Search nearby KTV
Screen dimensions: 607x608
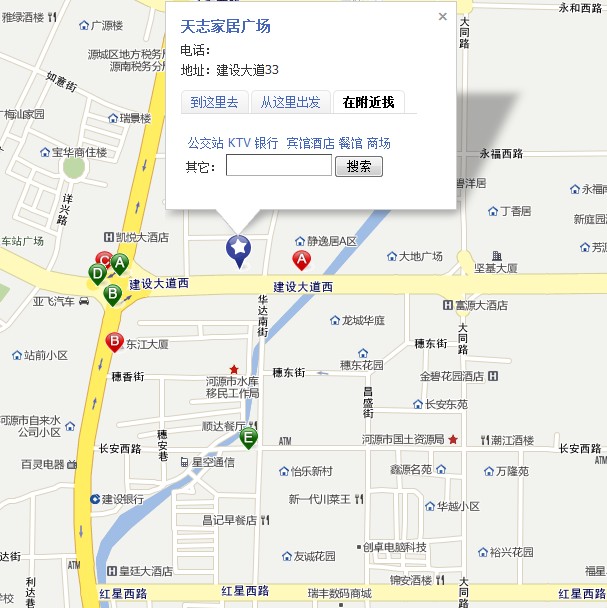coord(239,143)
